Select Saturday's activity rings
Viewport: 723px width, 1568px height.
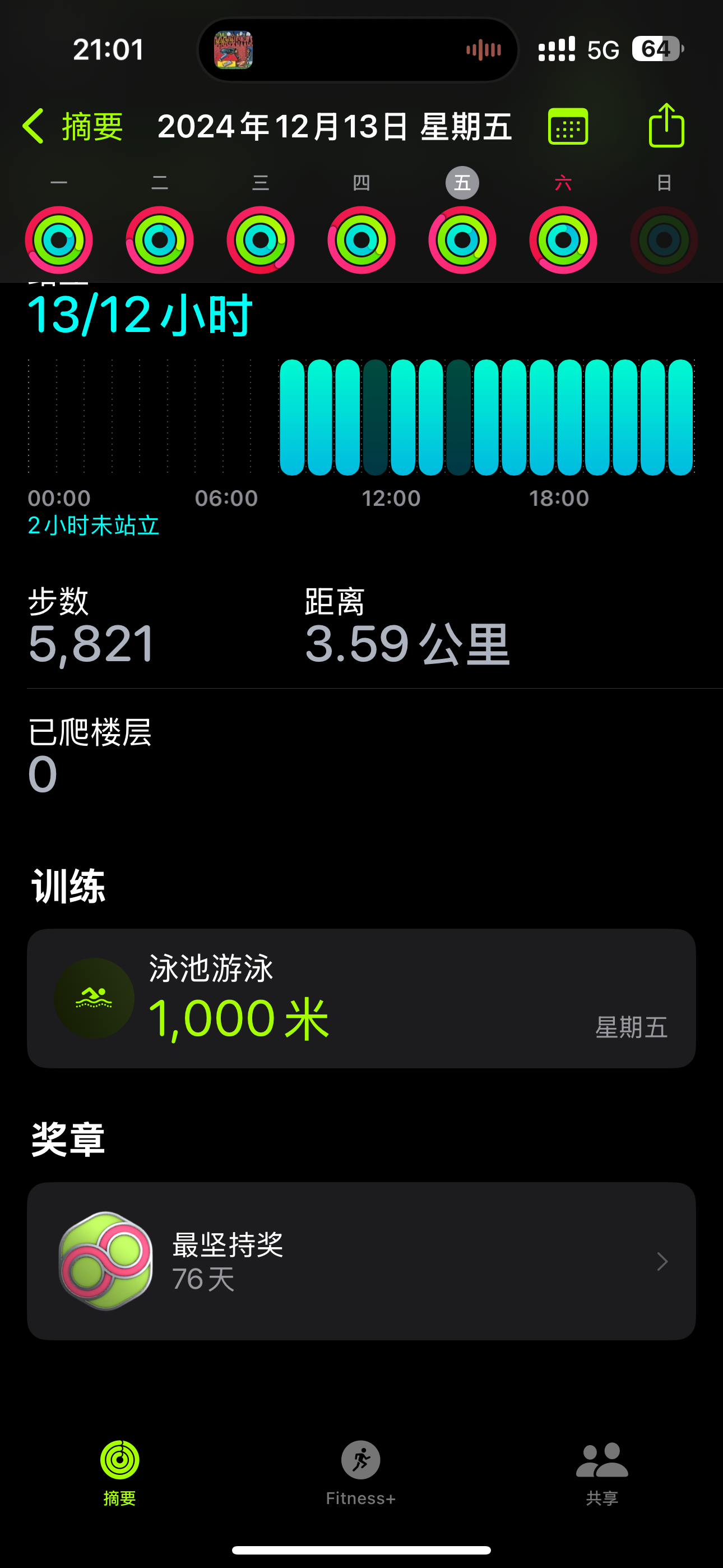point(563,240)
